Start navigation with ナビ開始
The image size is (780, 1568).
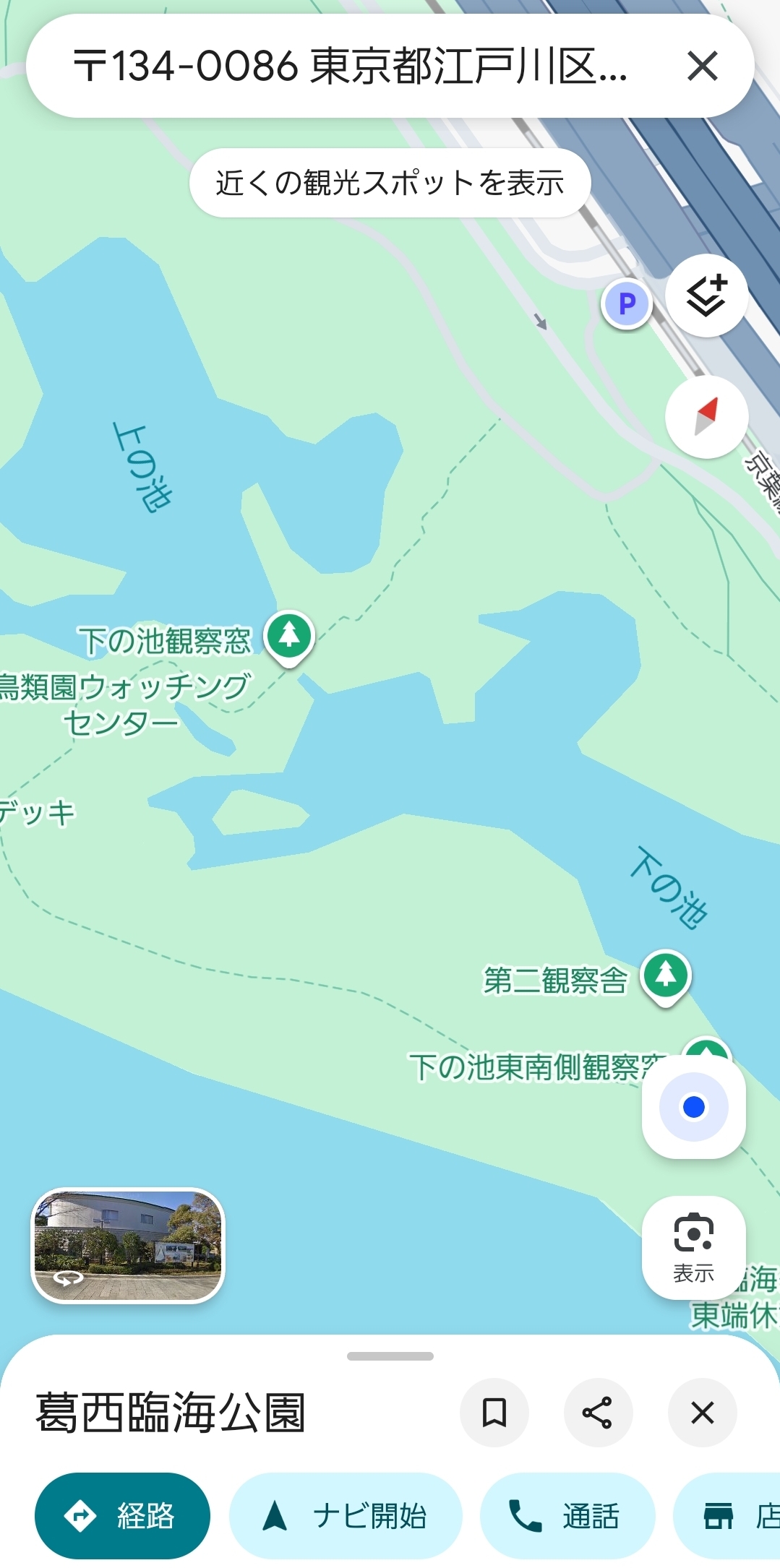tap(346, 1515)
